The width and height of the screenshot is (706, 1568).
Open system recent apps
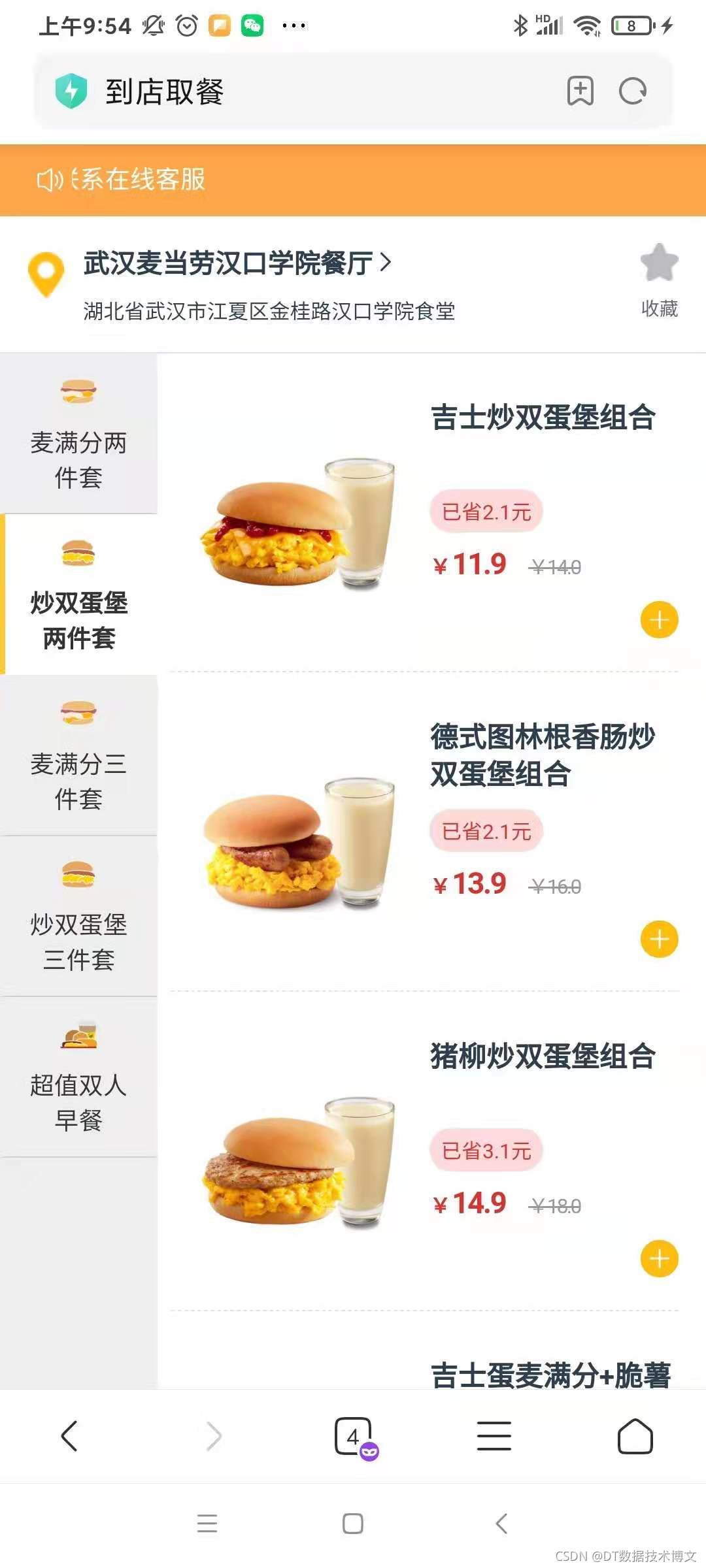point(207,1523)
